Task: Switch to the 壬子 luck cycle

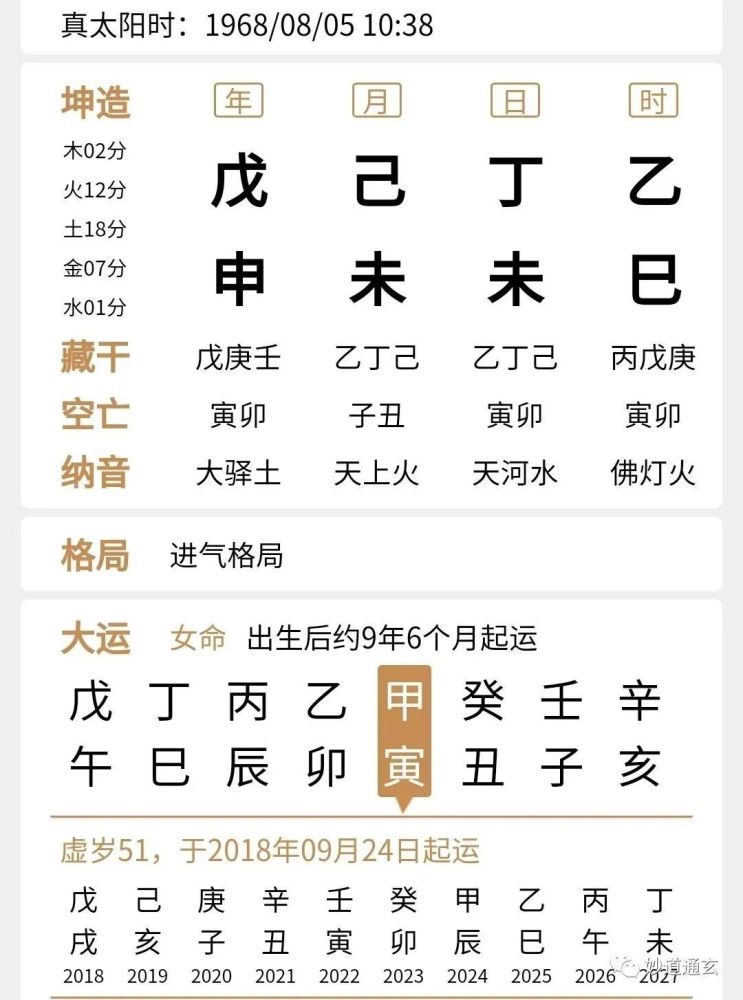Action: tap(561, 735)
